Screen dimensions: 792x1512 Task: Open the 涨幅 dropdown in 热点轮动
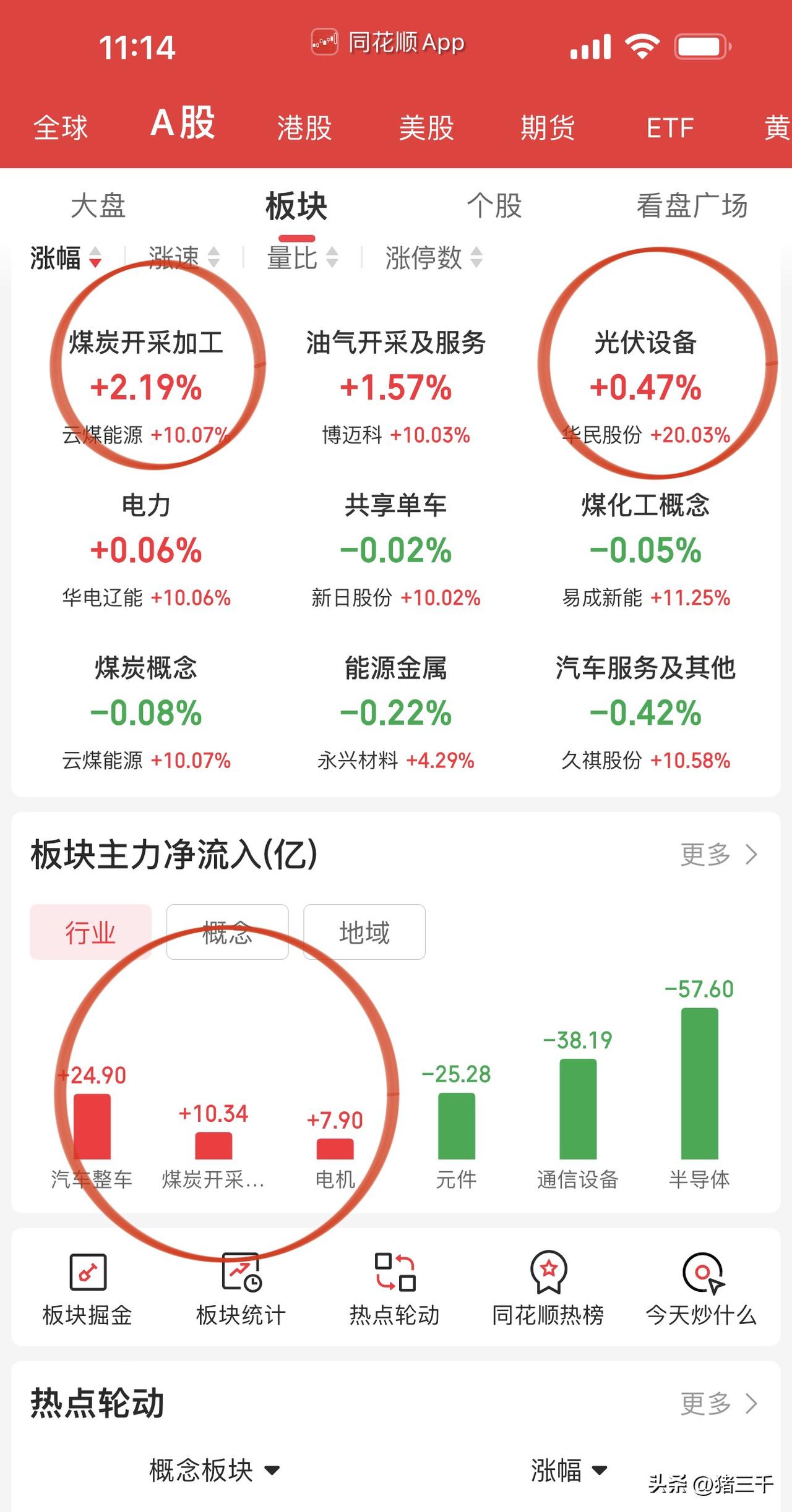click(568, 1469)
